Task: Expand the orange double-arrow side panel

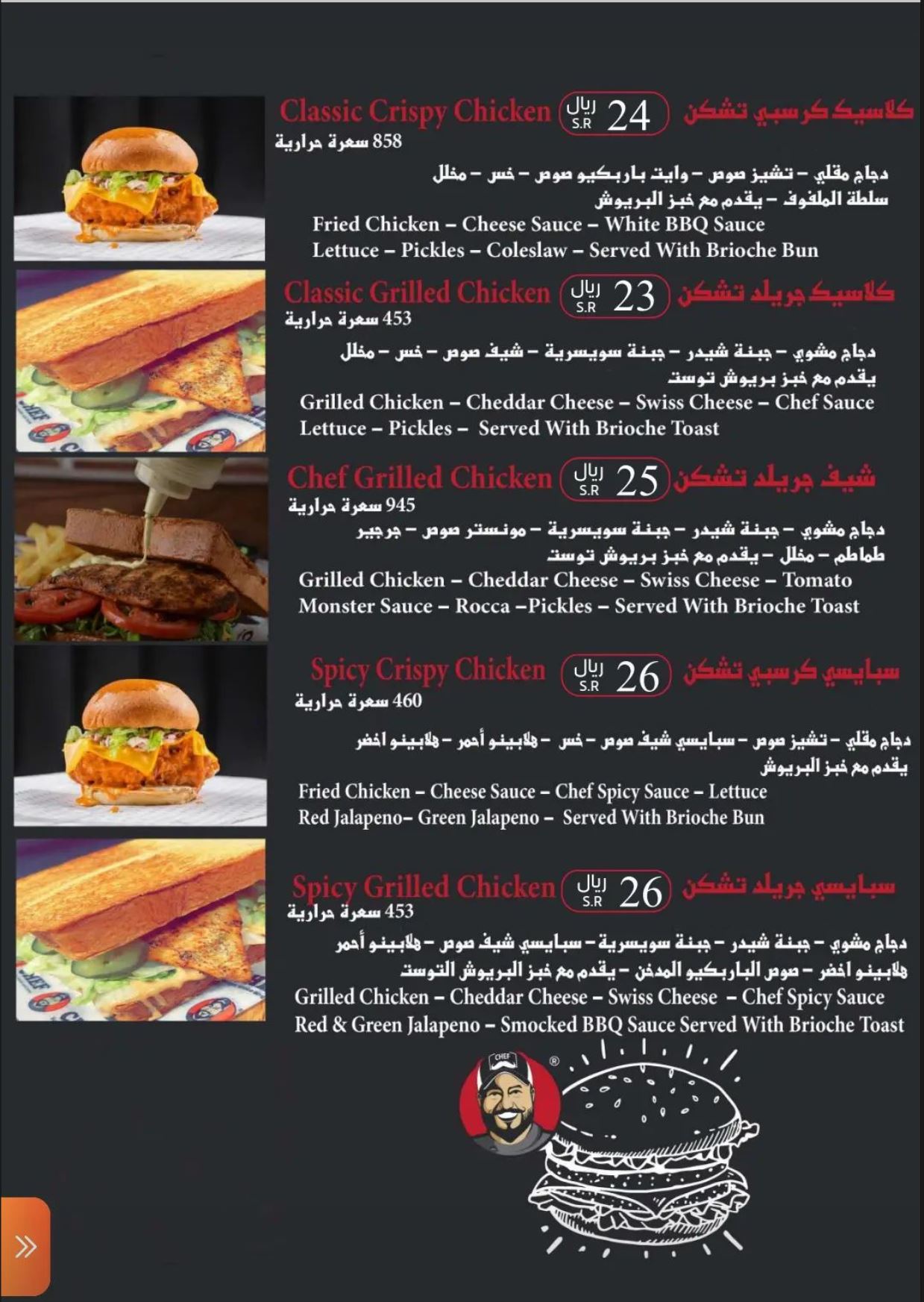Action: (25, 1246)
